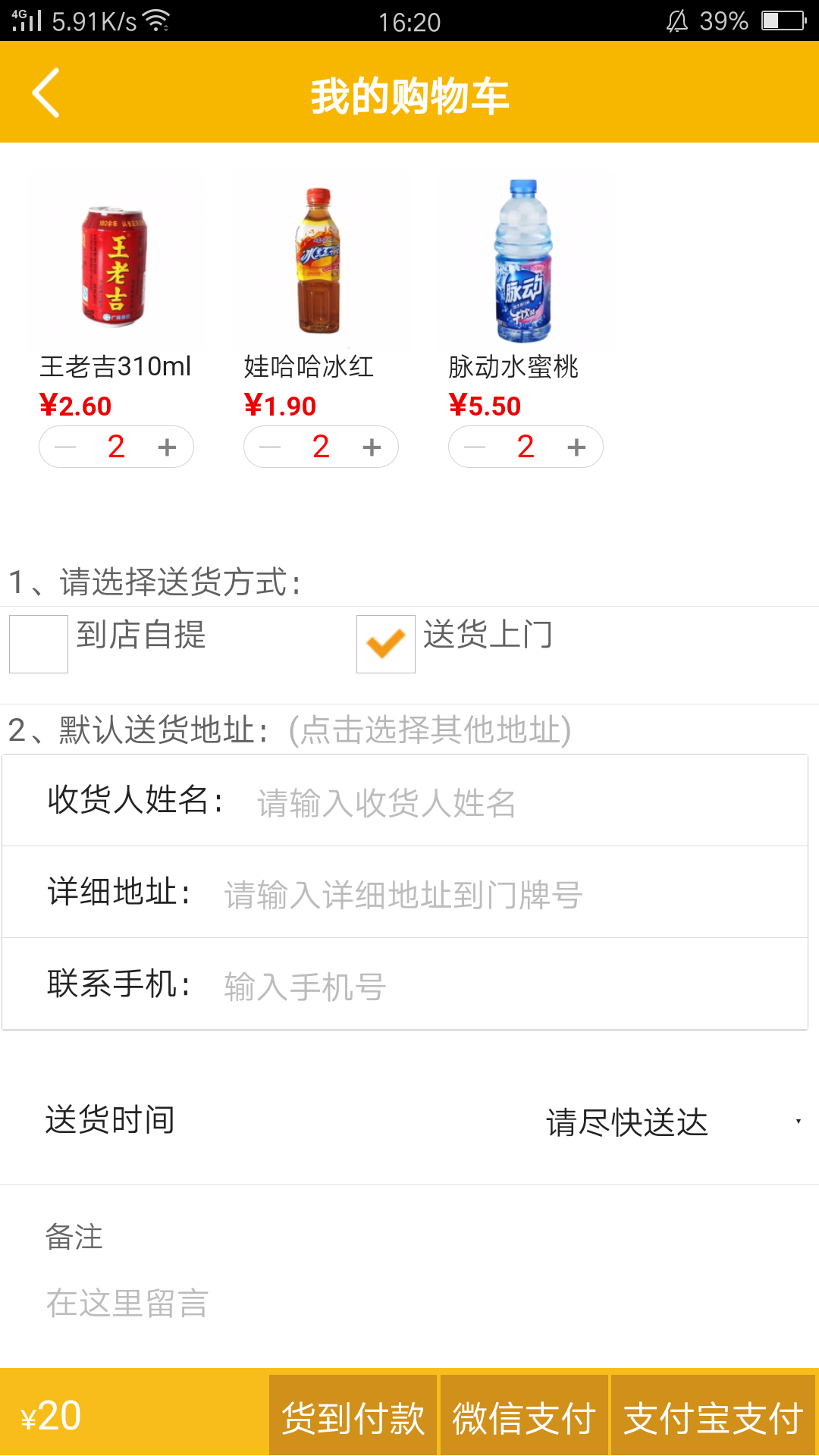Uncheck the 送货上门 delivery option

[386, 644]
